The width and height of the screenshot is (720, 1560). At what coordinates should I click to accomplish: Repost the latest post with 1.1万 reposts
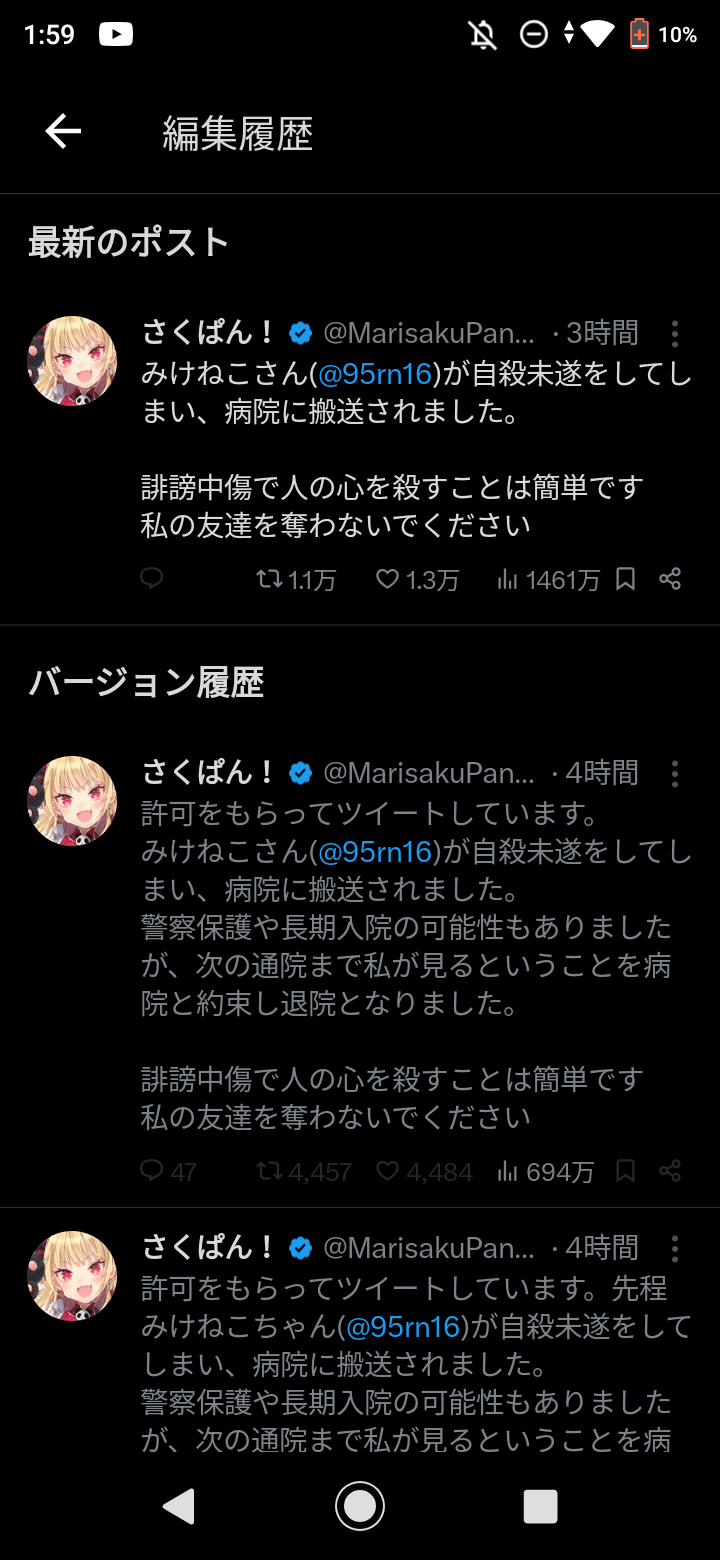click(270, 578)
